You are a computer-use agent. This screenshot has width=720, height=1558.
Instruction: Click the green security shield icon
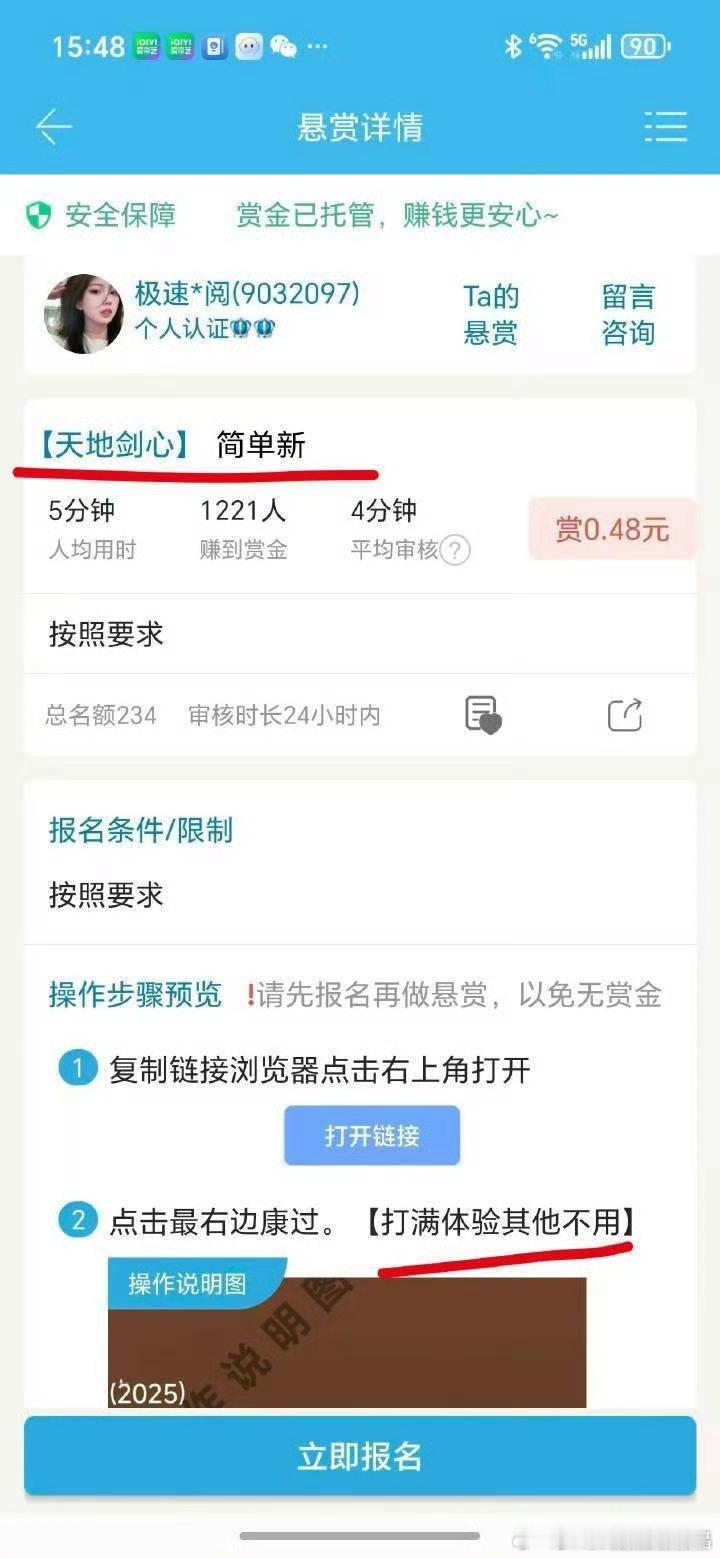coord(37,215)
